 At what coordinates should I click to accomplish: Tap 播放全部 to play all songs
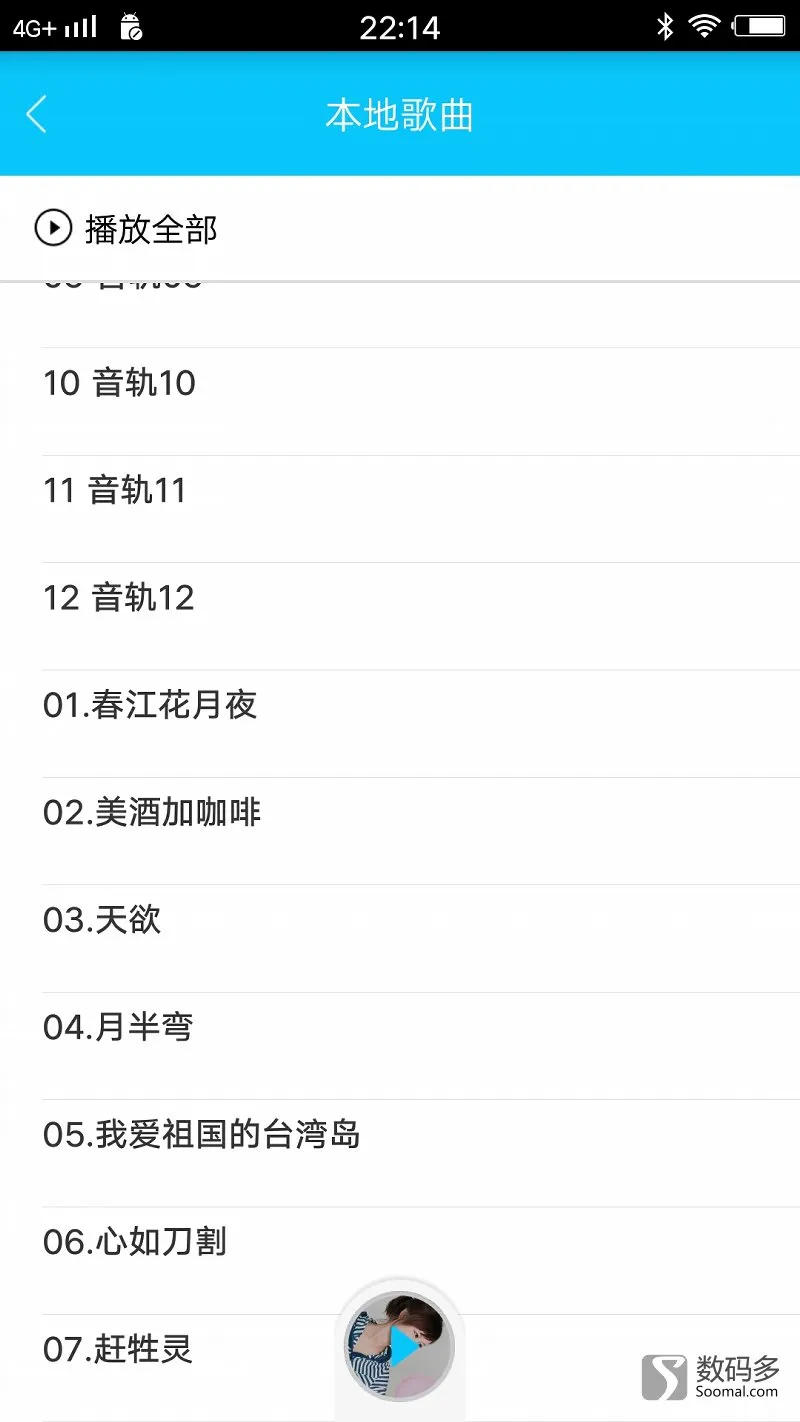click(x=126, y=229)
